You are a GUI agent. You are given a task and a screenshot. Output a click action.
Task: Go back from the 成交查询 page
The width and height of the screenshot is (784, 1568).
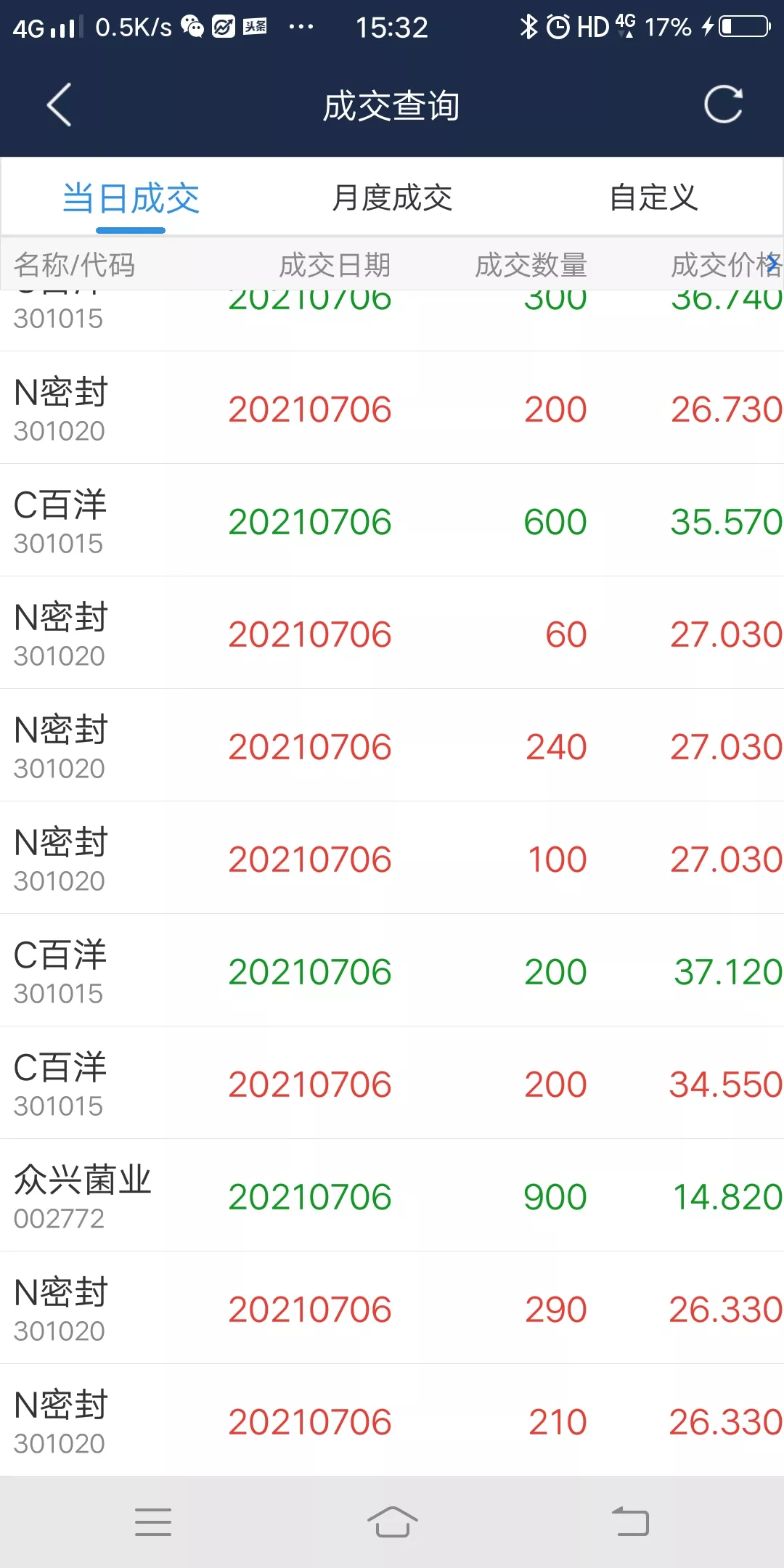[60, 105]
